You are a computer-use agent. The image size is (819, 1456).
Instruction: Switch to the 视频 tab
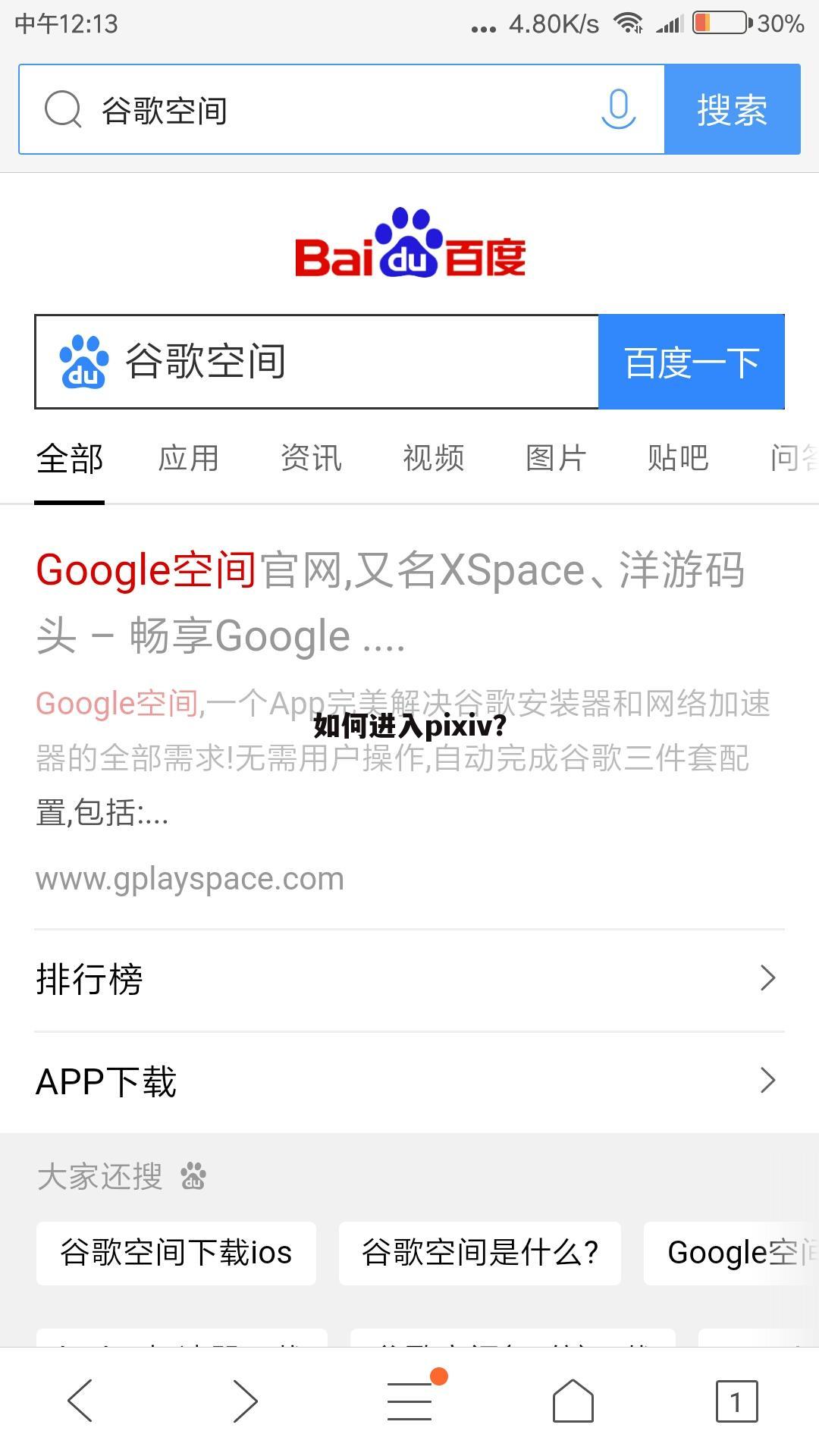coord(433,459)
